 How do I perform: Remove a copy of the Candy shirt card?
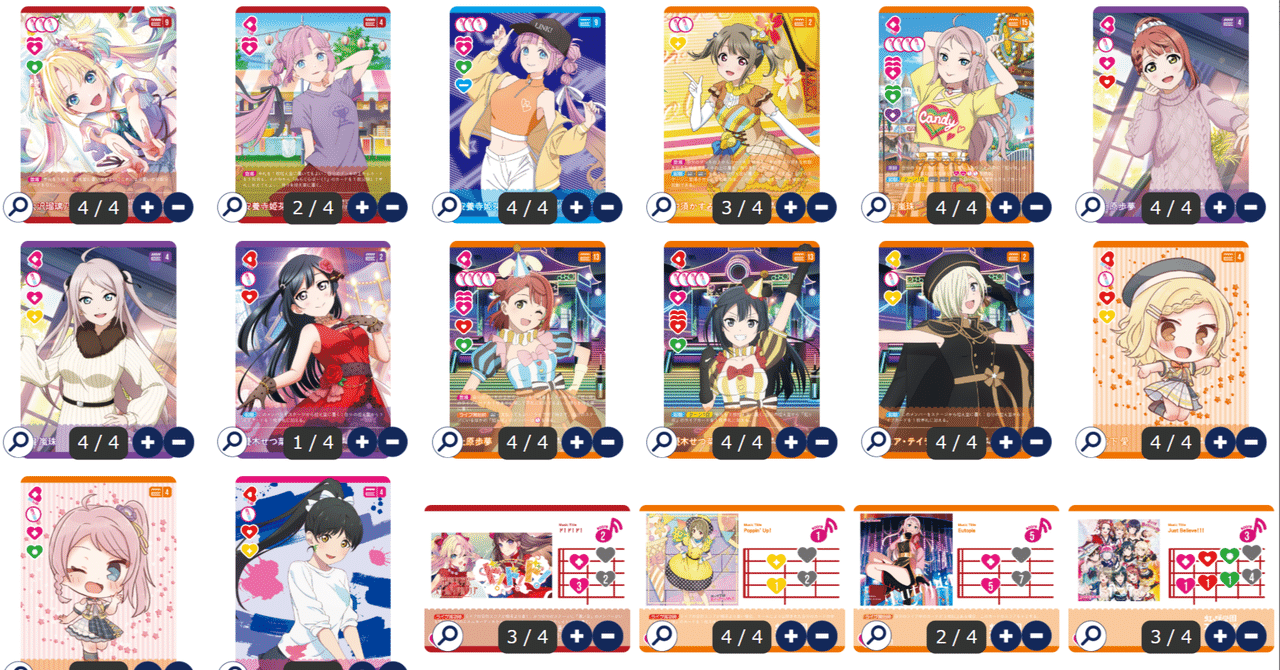(x=1036, y=207)
